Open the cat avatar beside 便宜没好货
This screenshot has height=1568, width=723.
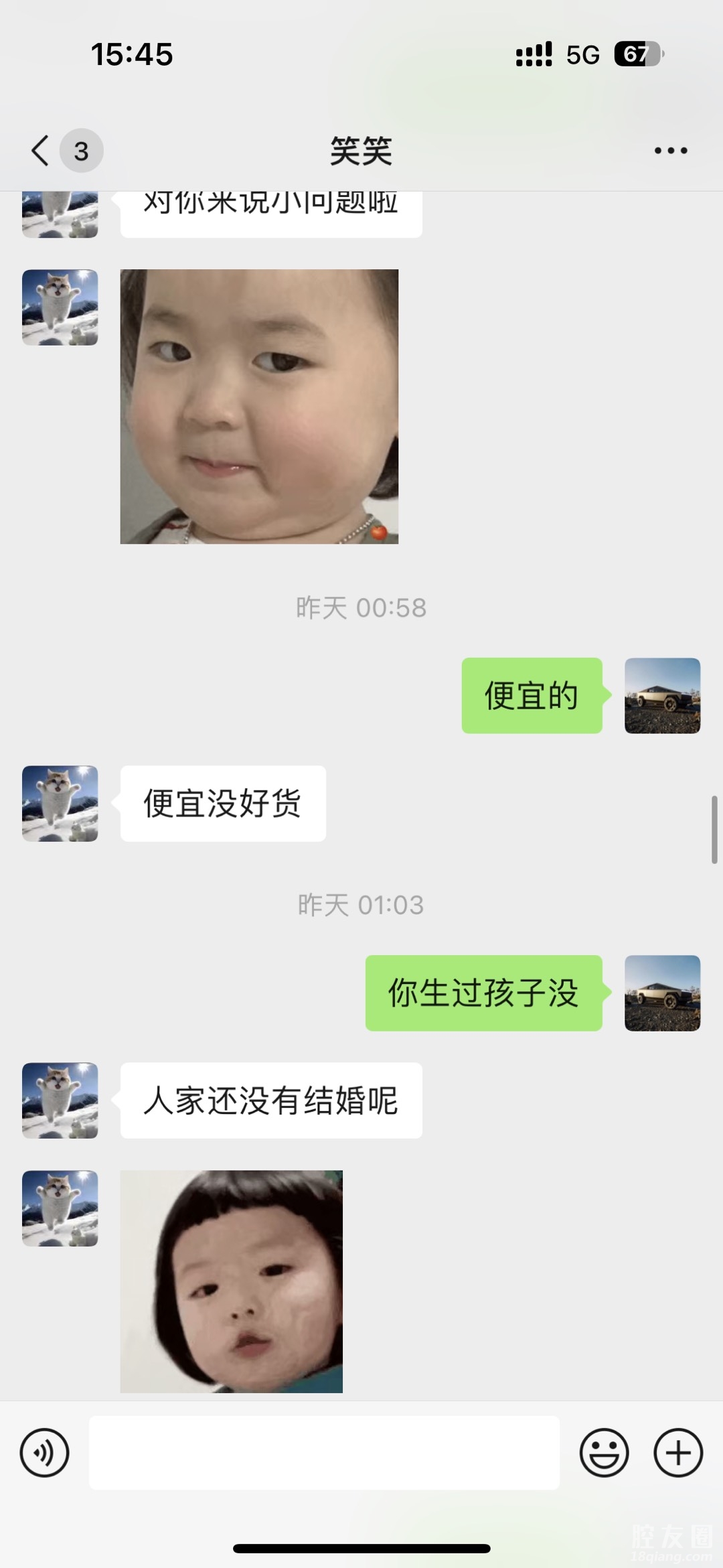[60, 803]
